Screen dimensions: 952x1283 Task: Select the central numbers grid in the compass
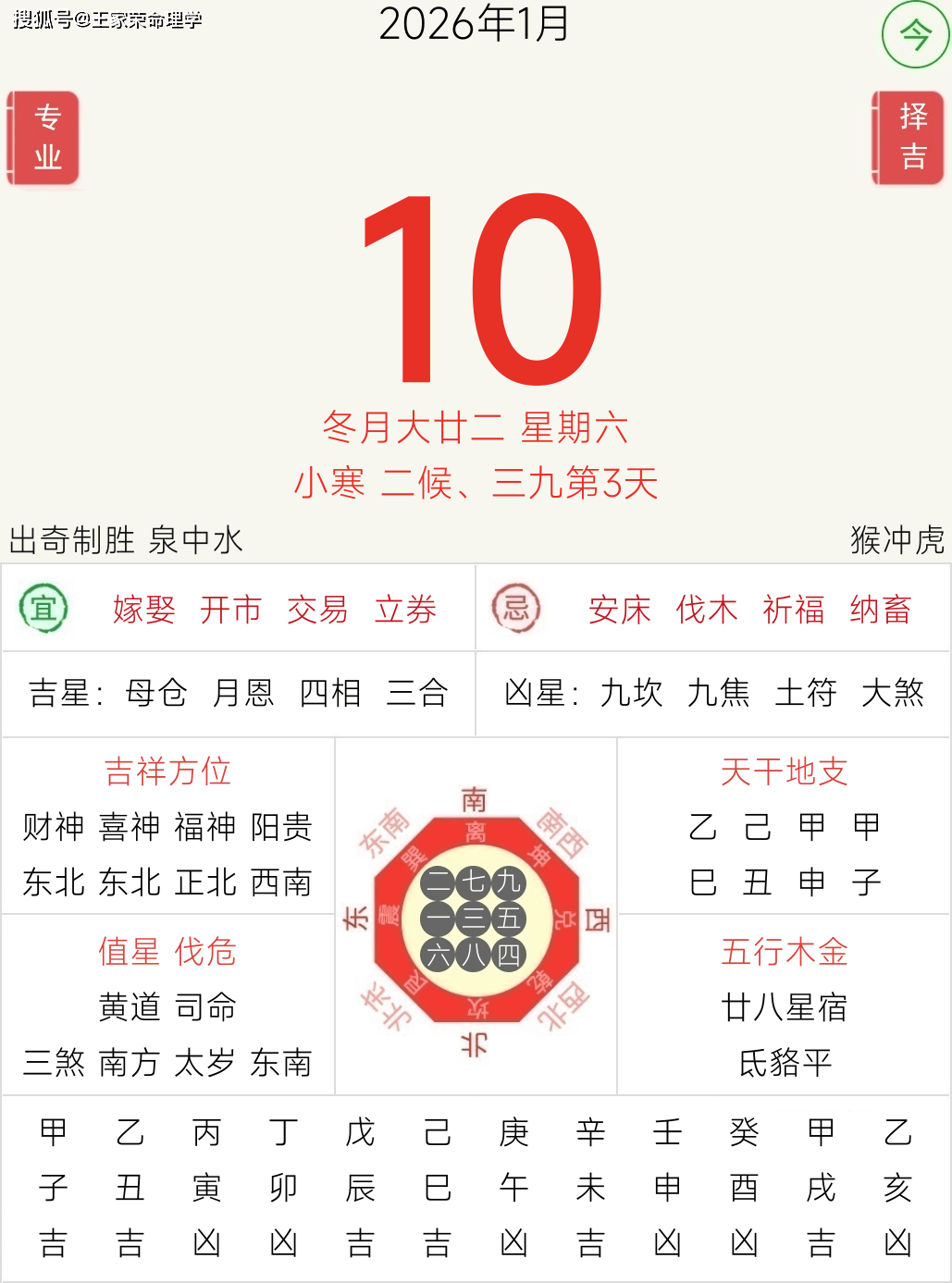(476, 919)
